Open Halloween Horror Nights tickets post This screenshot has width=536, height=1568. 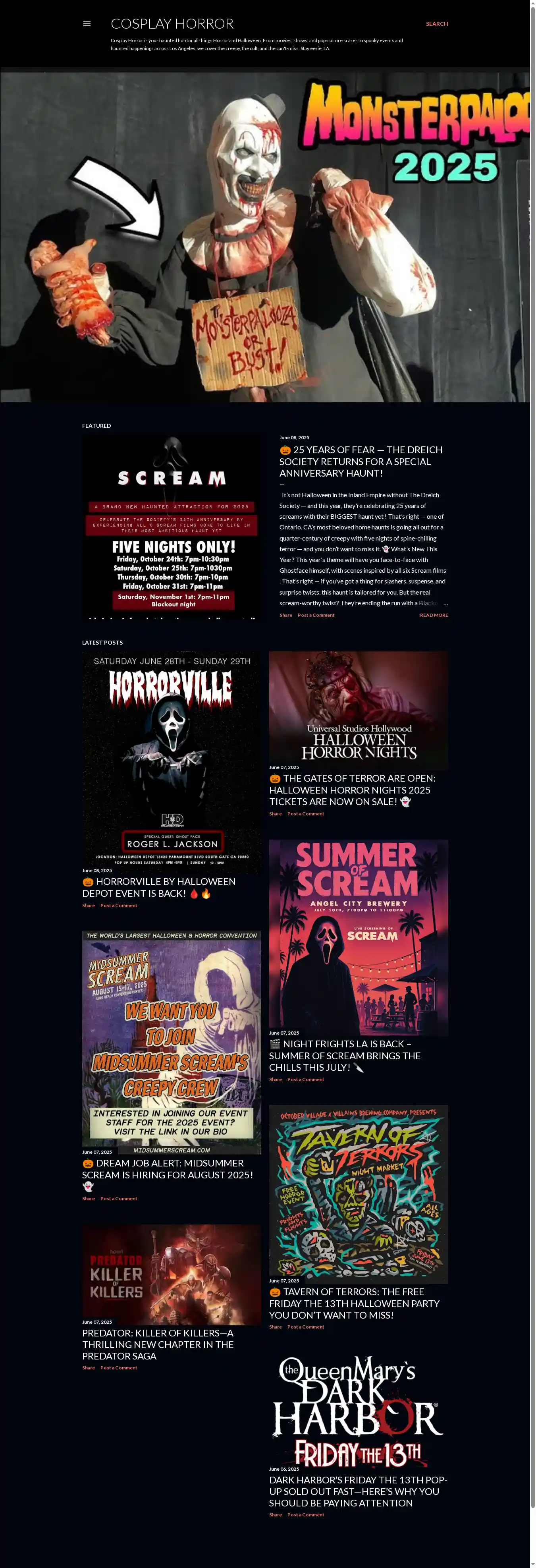[352, 790]
